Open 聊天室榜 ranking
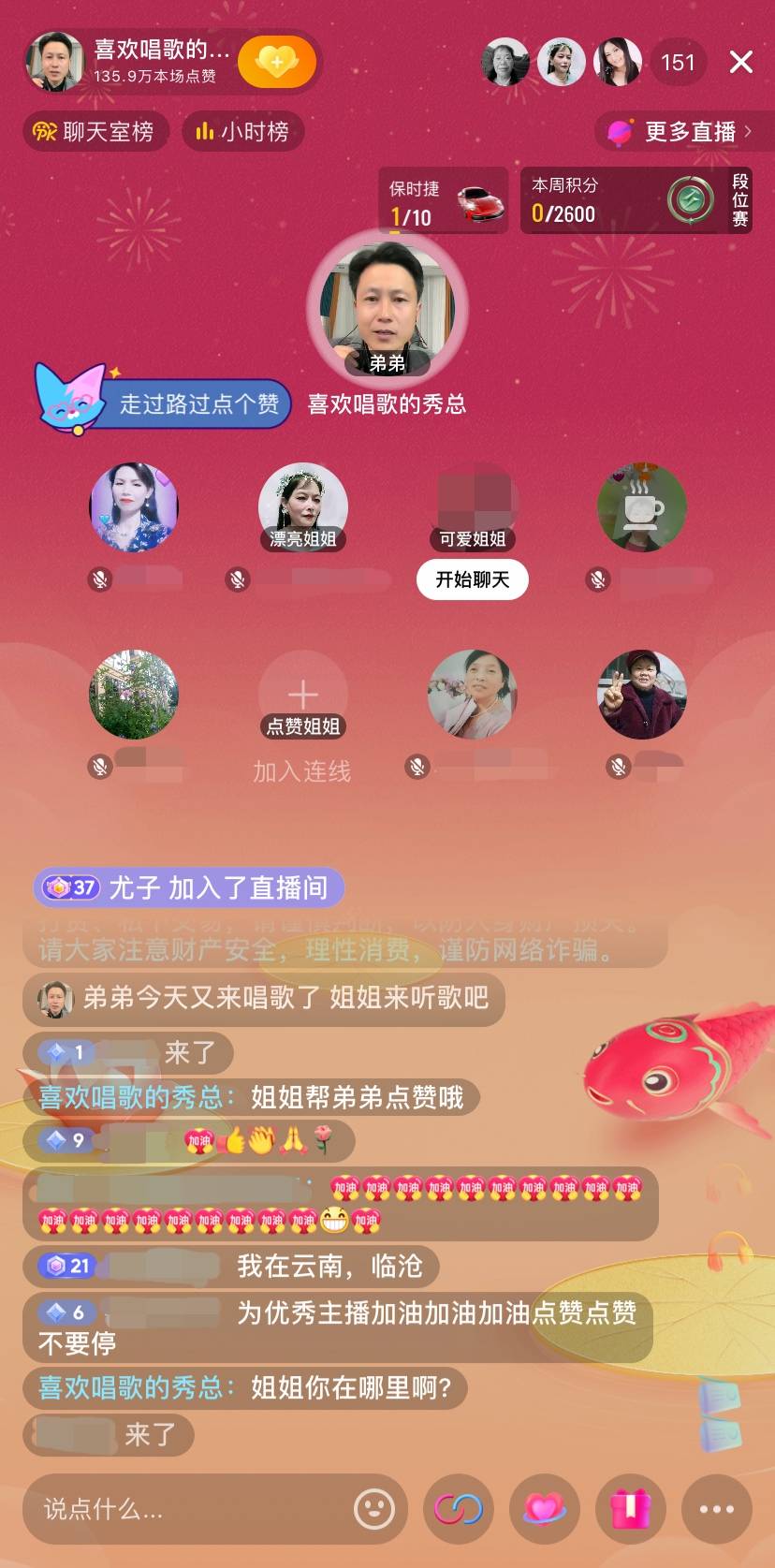This screenshot has height=1568, width=775. pyautogui.click(x=95, y=132)
